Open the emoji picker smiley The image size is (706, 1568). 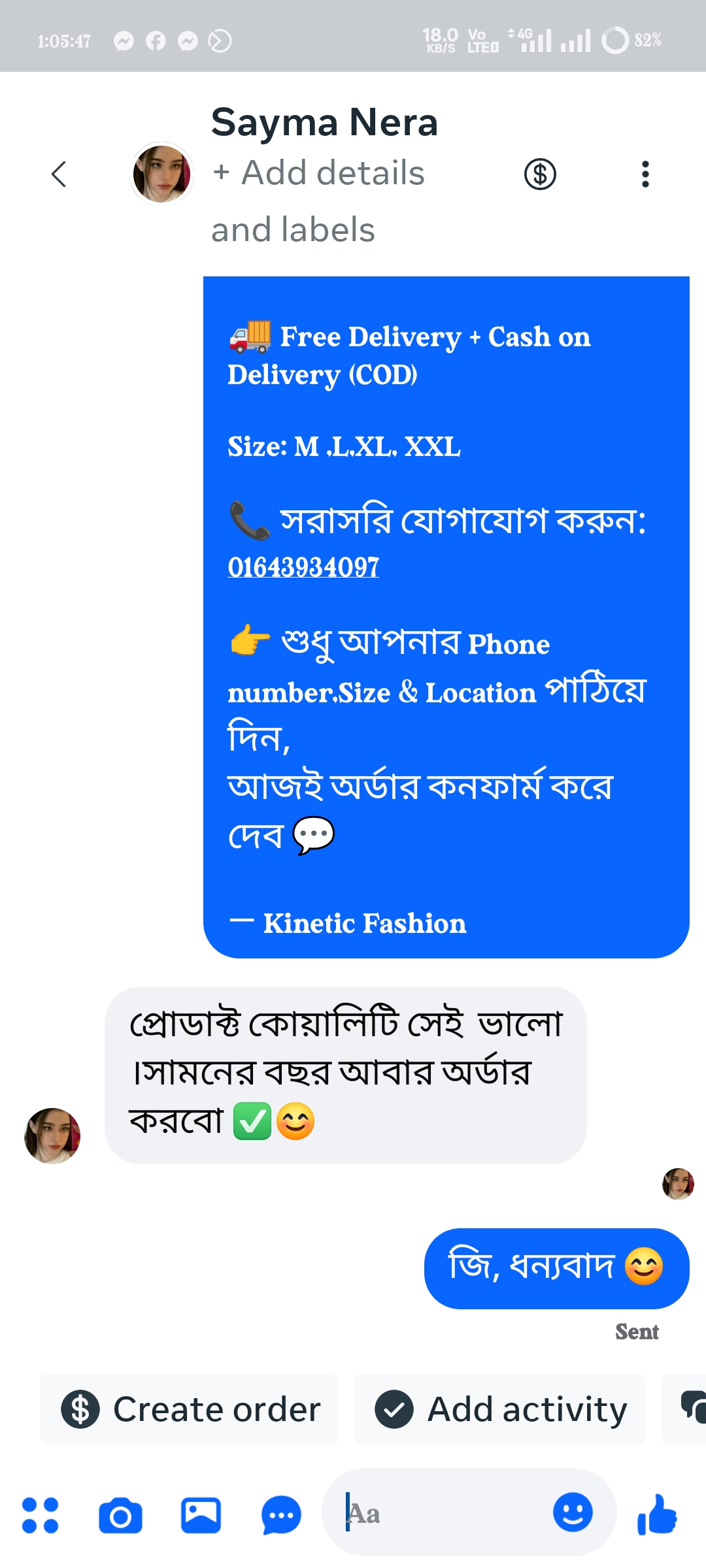coord(573,1512)
